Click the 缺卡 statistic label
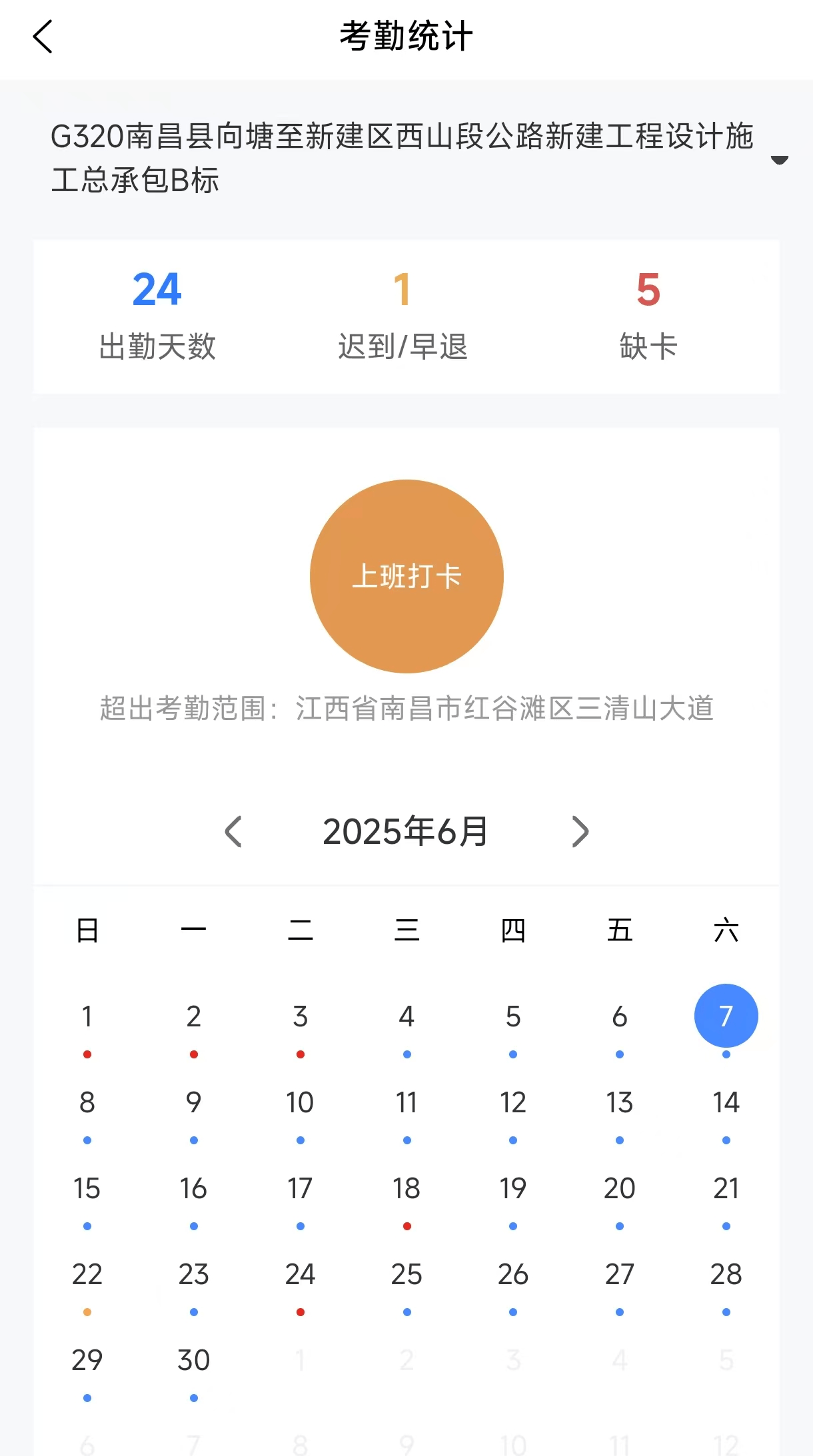813x1456 pixels. tap(647, 345)
